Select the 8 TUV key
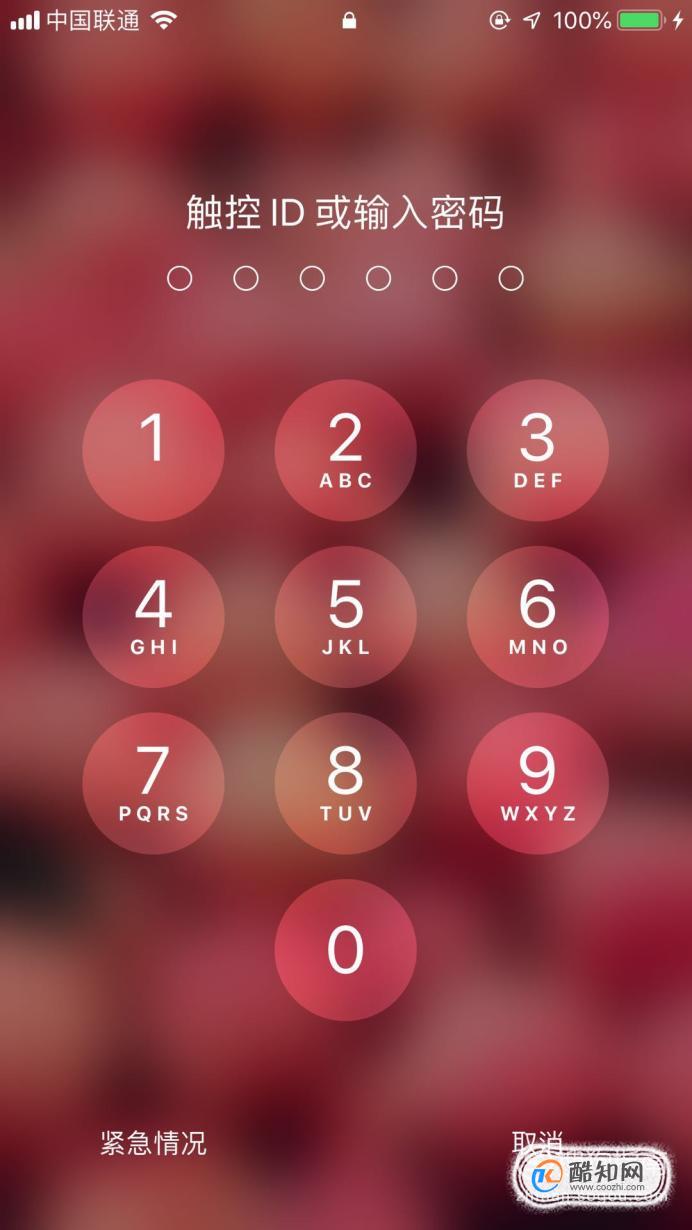Screen dimensions: 692x1230 point(345,783)
